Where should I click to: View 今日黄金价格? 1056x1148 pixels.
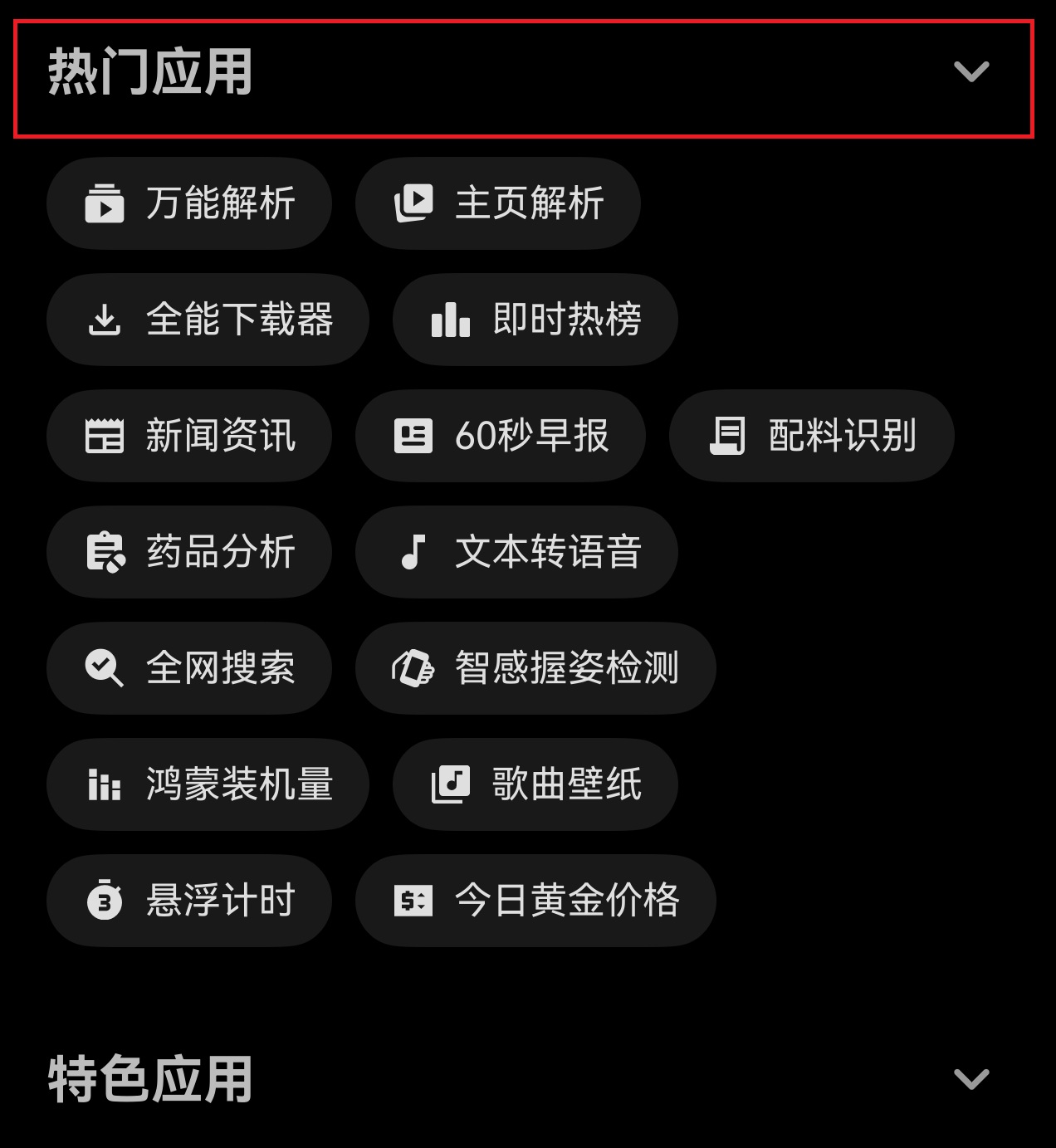[x=535, y=901]
